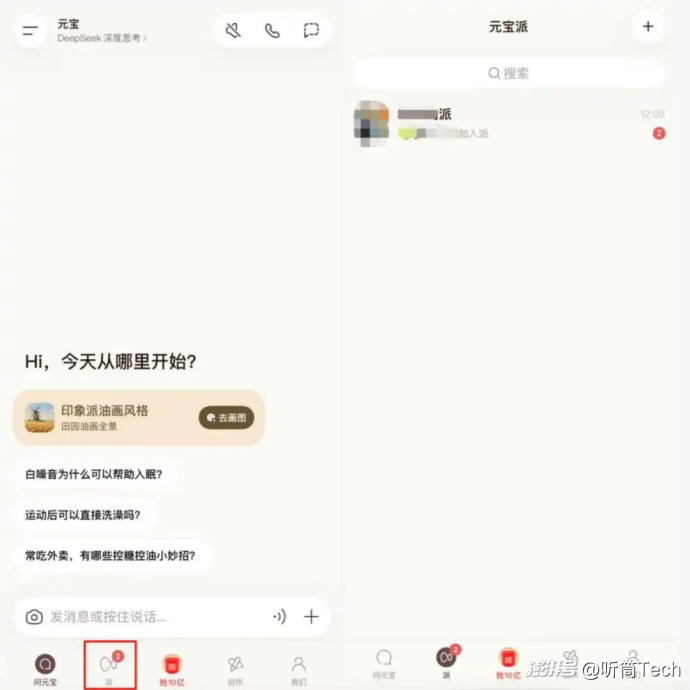
Task: Select the 运动后可以直接洗澡吗? prompt
Action: [x=83, y=515]
